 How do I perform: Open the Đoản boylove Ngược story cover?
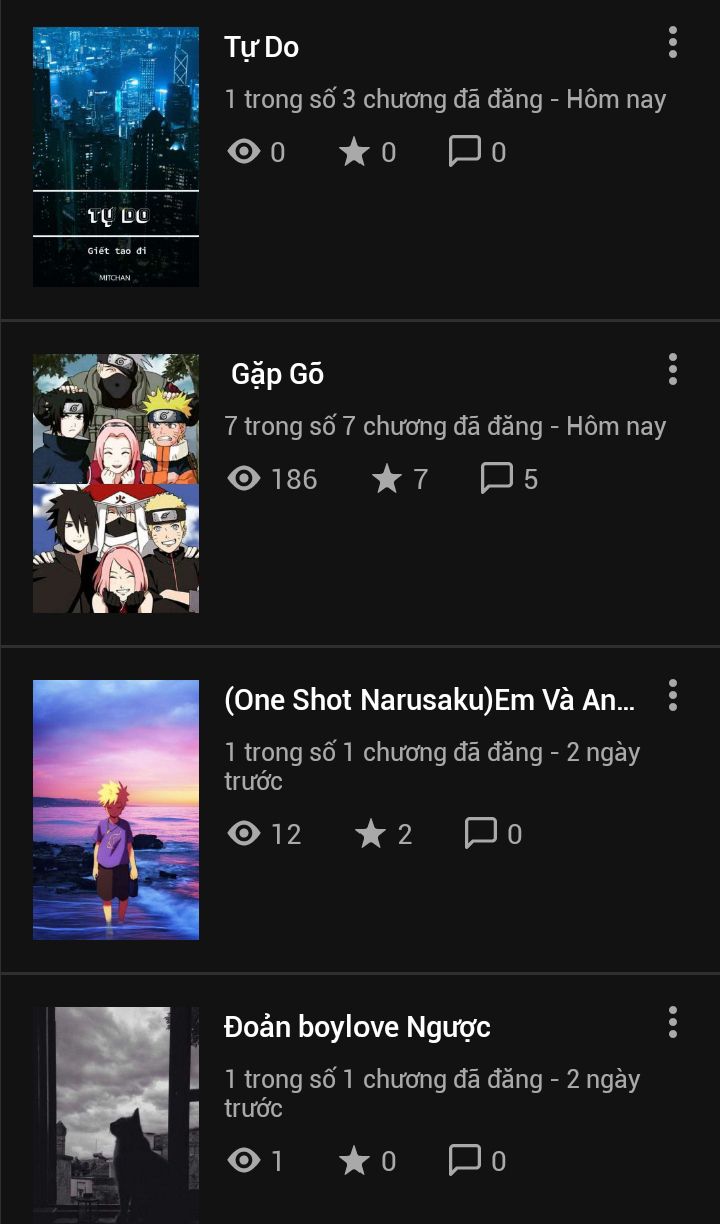[116, 1114]
